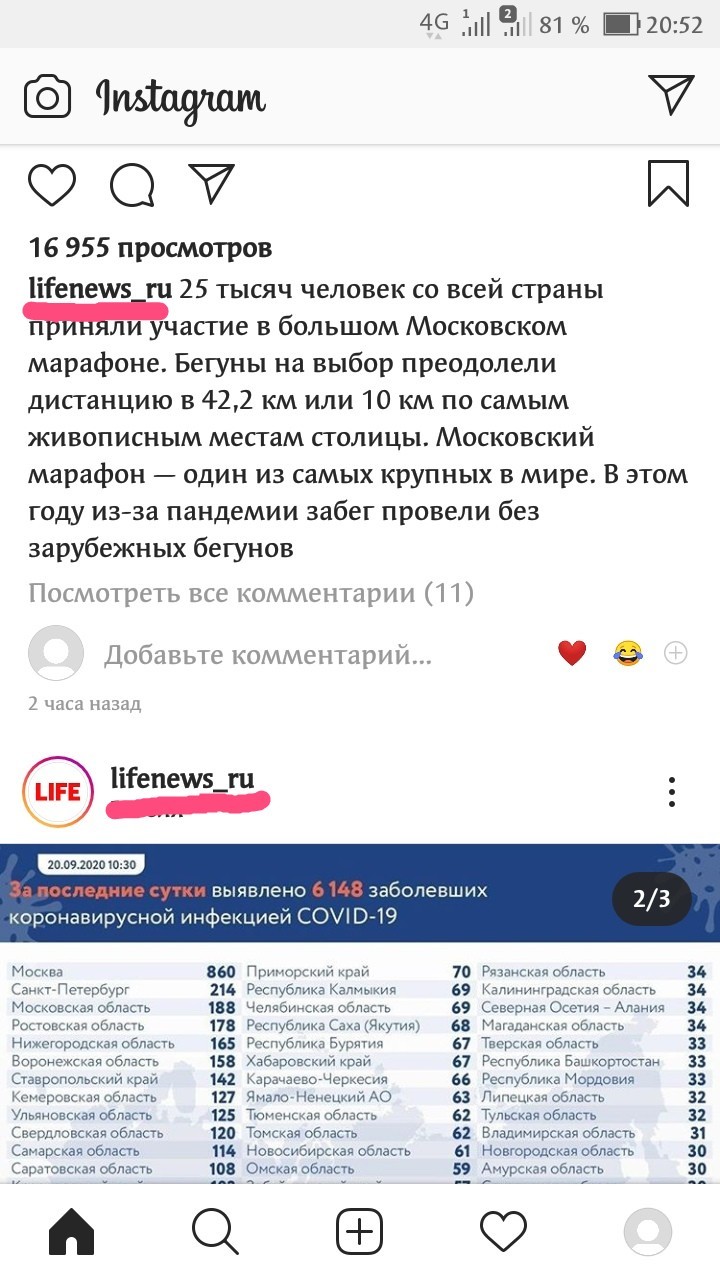Share the marathon post

211,185
